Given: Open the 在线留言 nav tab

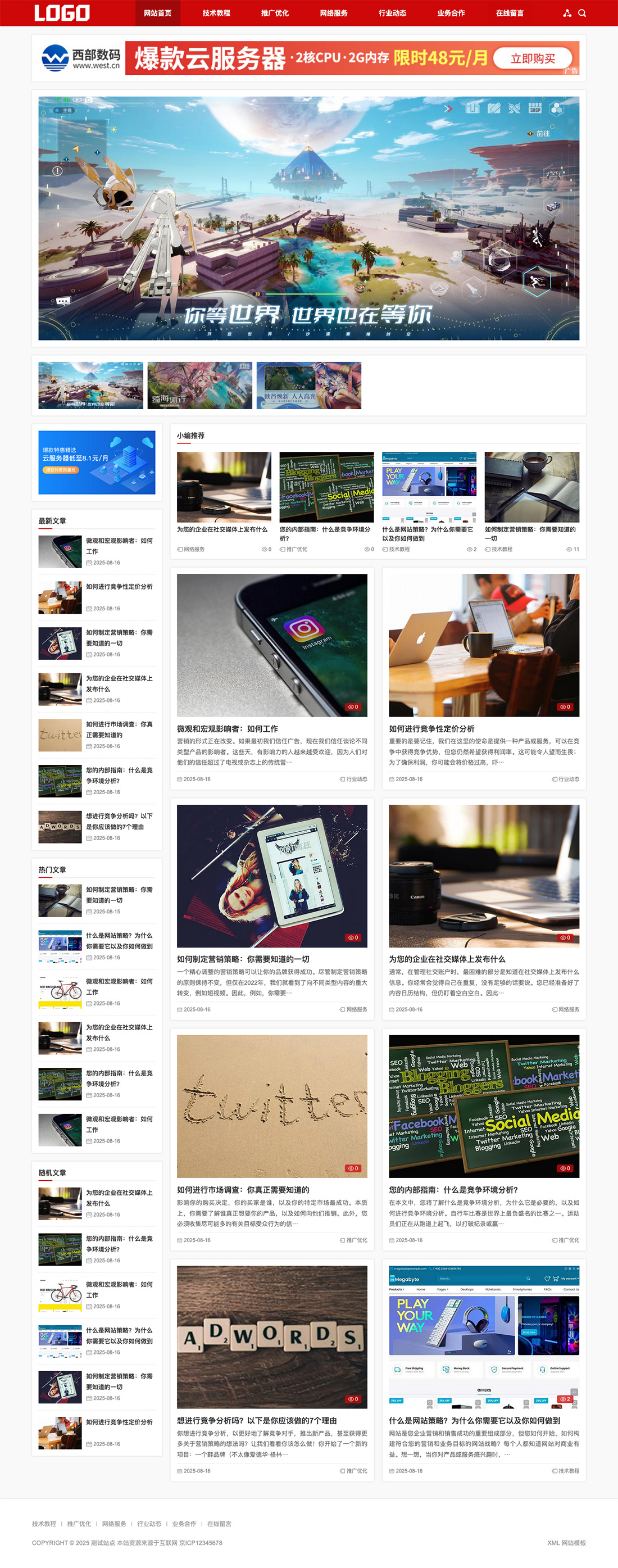Looking at the screenshot, I should tap(509, 13).
